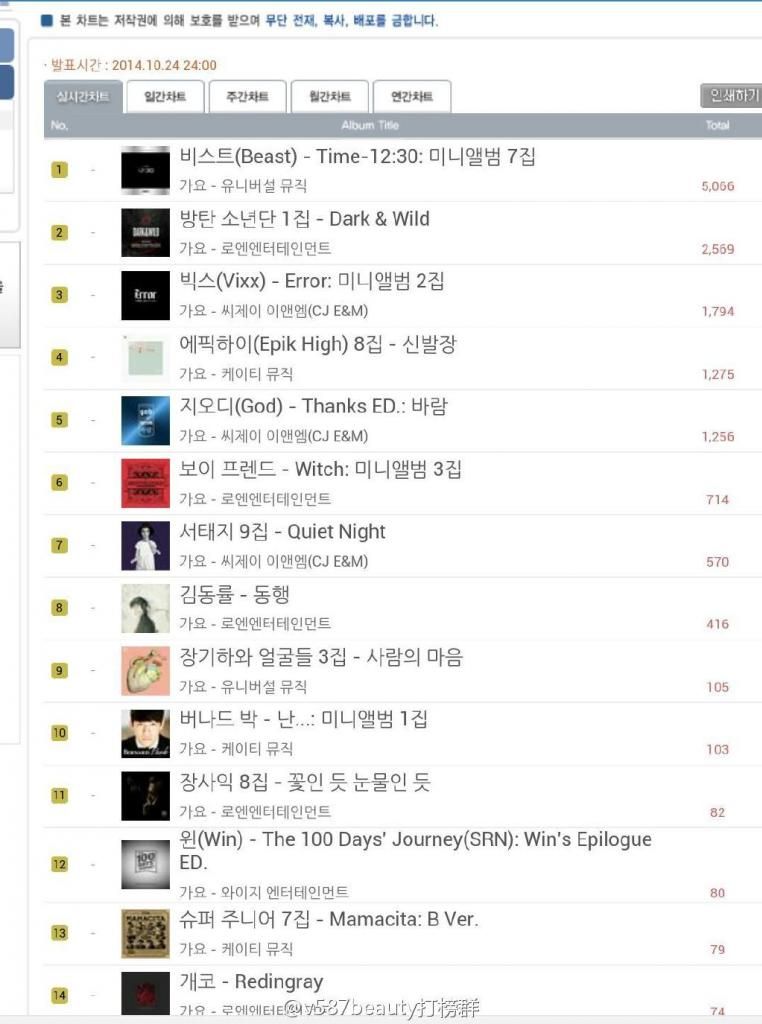Tap the 인쇄하기 print button
762x1024 pixels.
(733, 96)
